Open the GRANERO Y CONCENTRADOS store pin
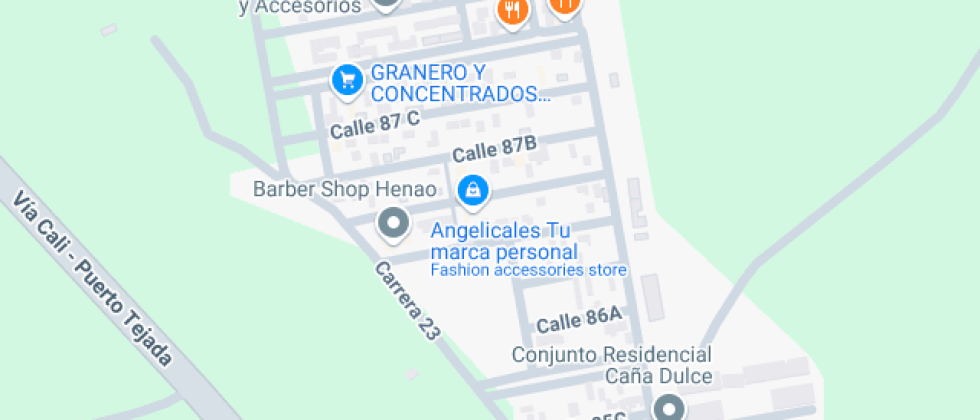This screenshot has width=980, height=420. coord(347,80)
